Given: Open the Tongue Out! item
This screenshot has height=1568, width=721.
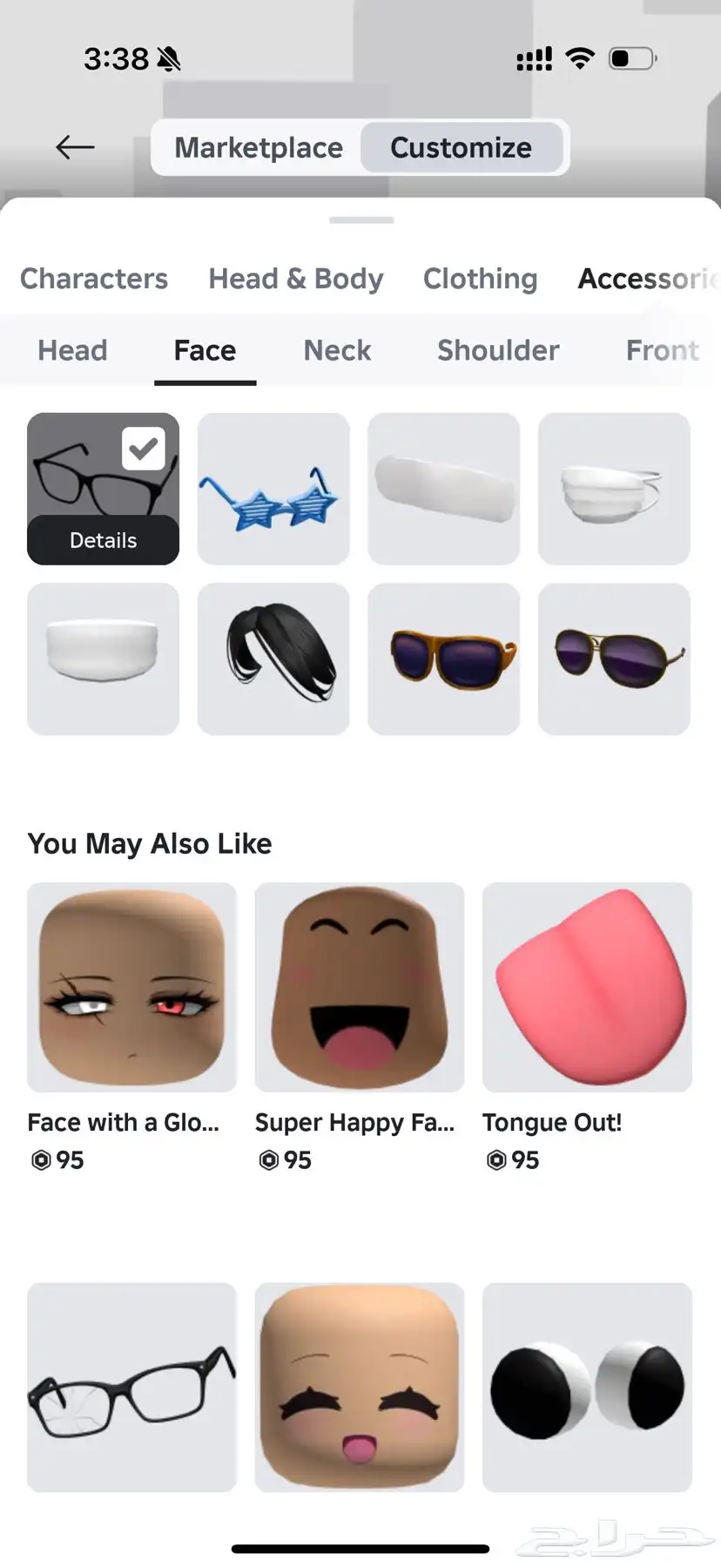Looking at the screenshot, I should click(x=587, y=988).
